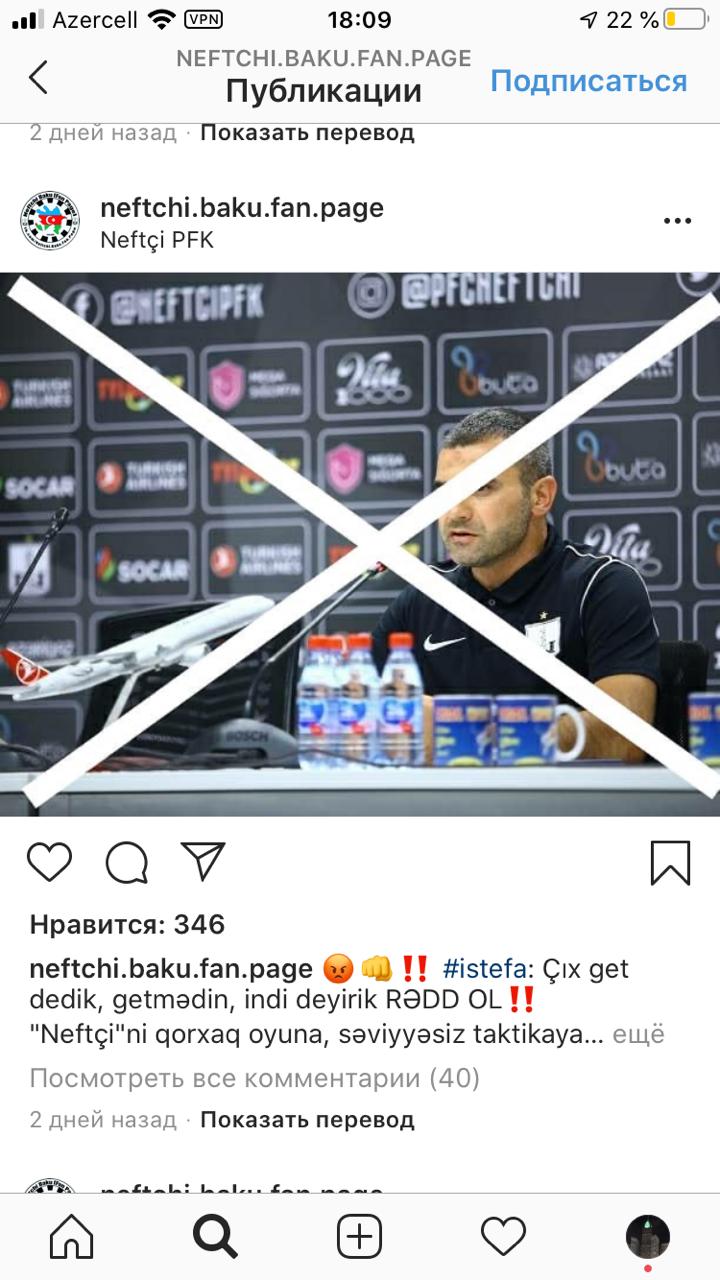This screenshot has height=1280, width=720.
Task: Go to my profile tab
Action: coord(647,1238)
